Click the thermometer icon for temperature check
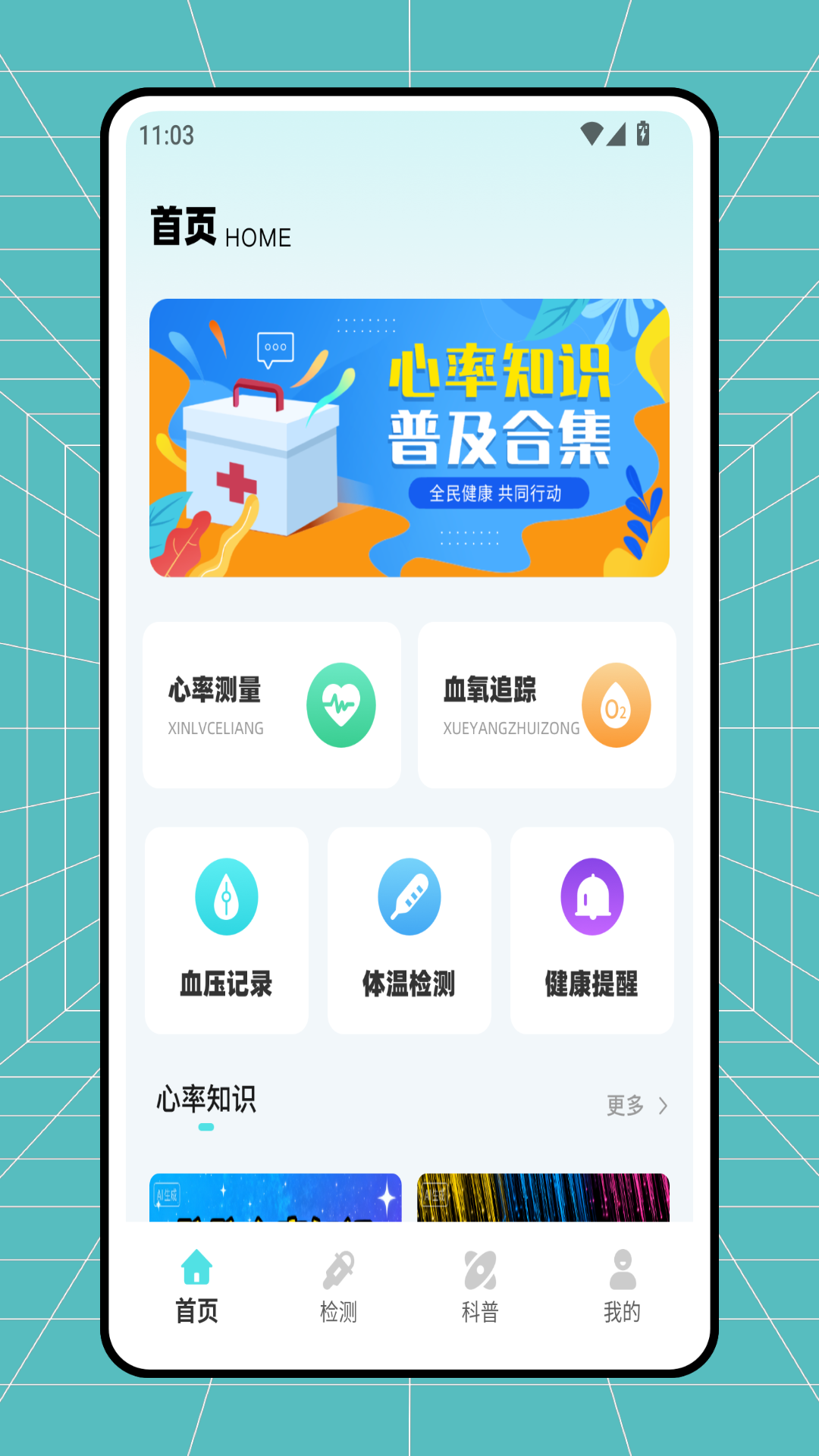Image resolution: width=819 pixels, height=1456 pixels. pos(409,896)
